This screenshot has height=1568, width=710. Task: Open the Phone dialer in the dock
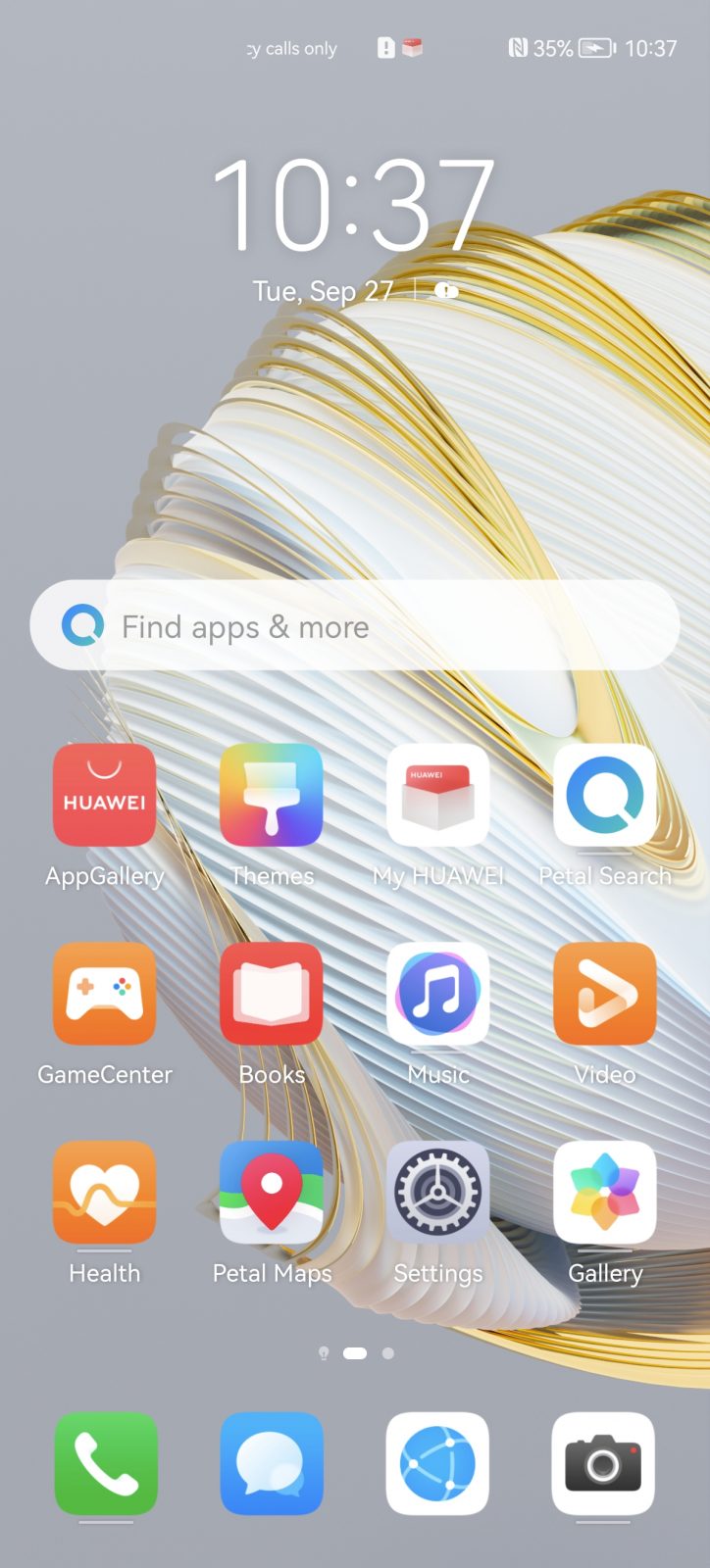(106, 1464)
